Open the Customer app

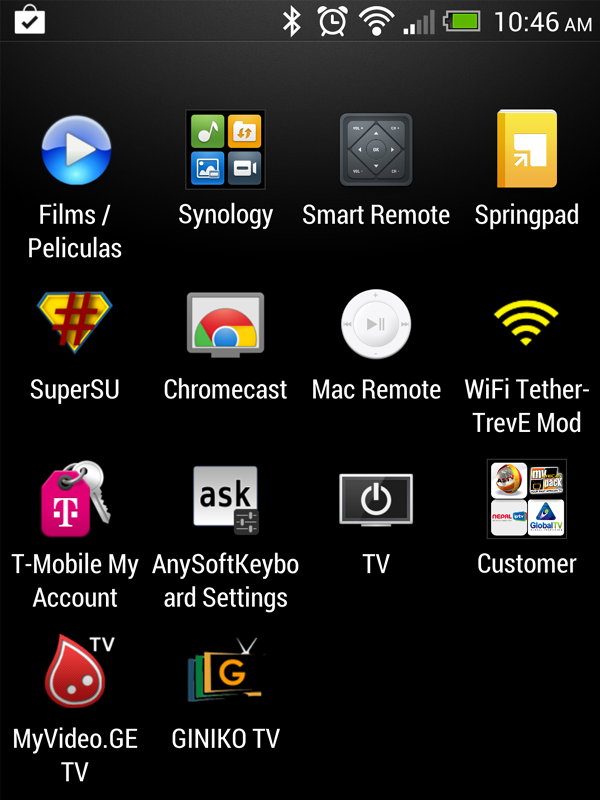[x=526, y=500]
